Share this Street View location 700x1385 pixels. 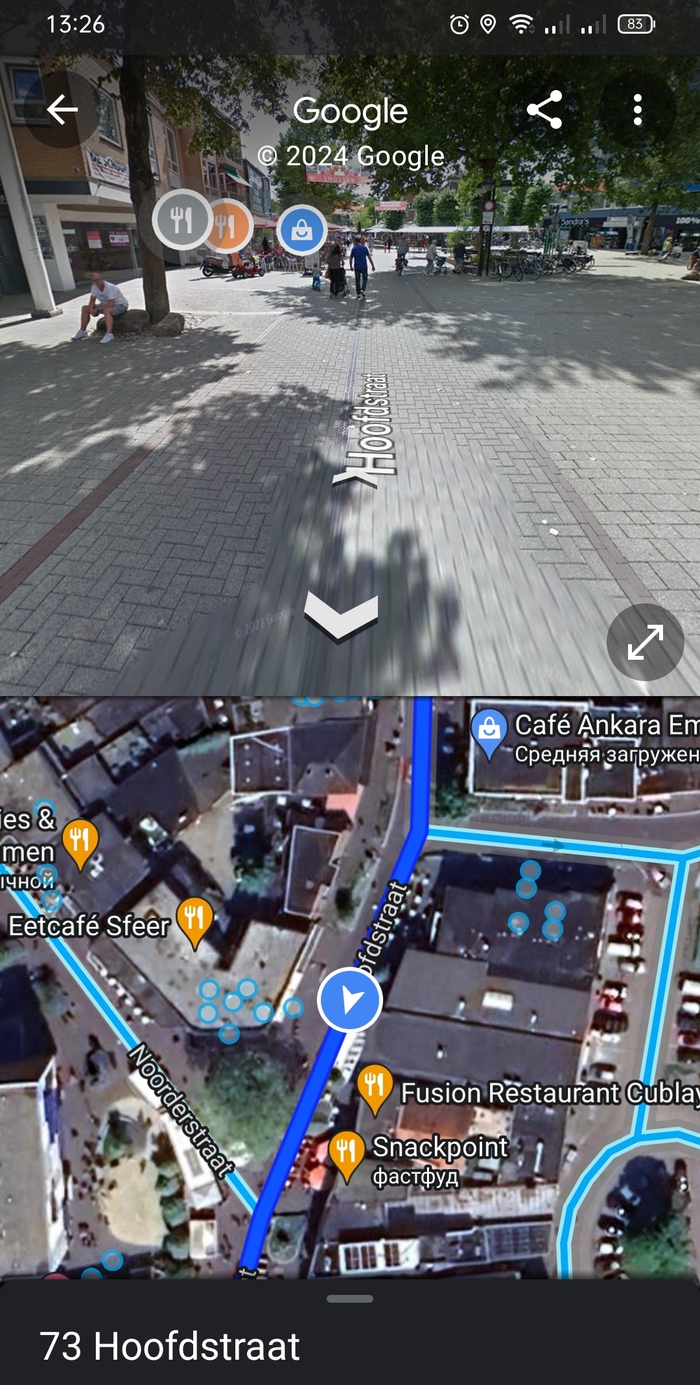[x=545, y=110]
